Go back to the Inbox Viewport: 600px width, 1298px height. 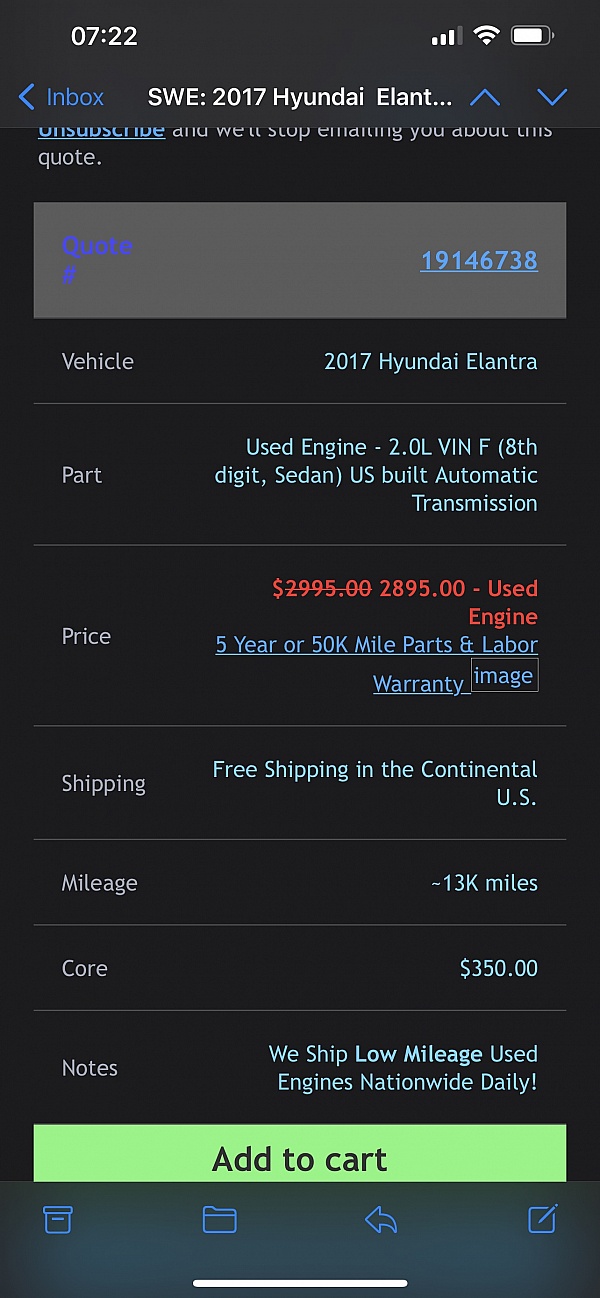(x=62, y=97)
